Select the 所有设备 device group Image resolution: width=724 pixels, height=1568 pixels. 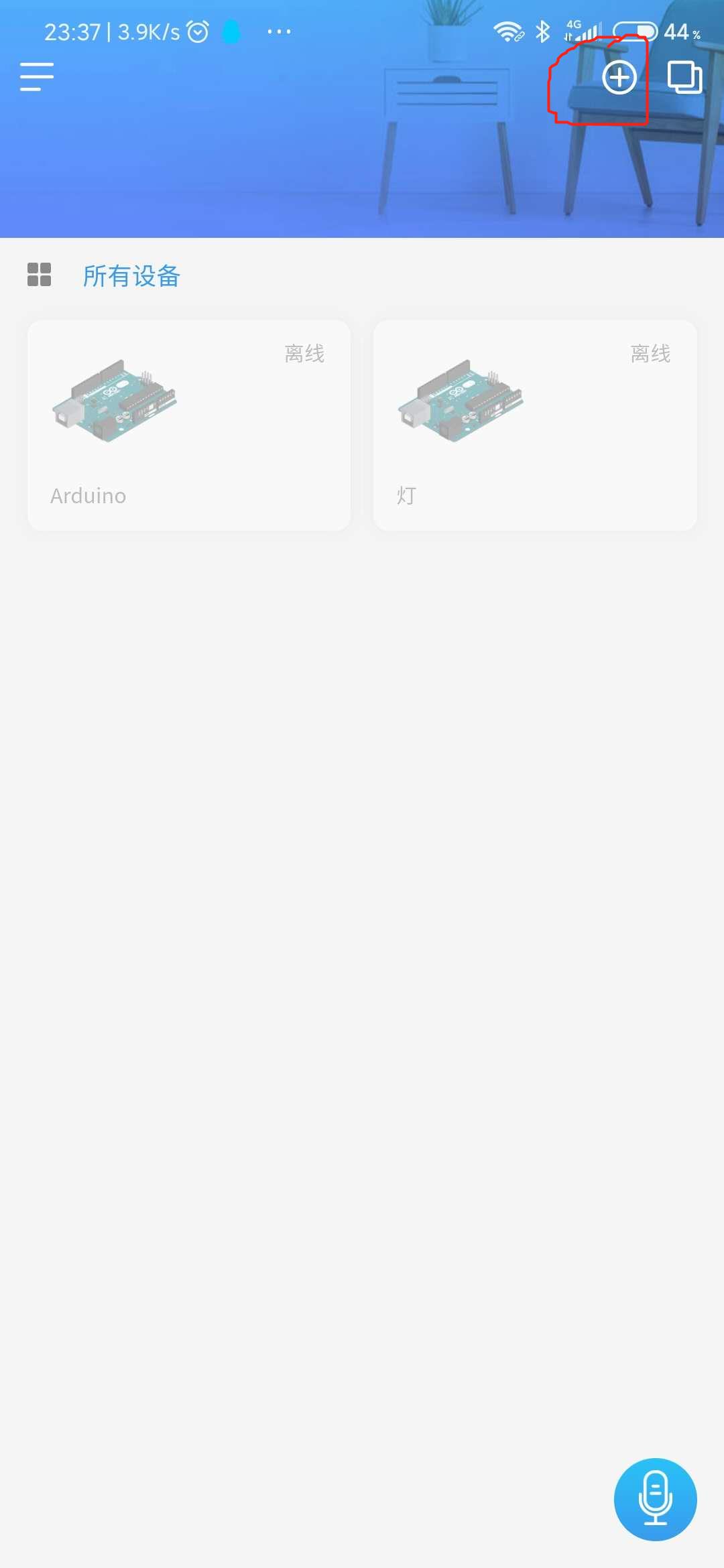tap(131, 275)
